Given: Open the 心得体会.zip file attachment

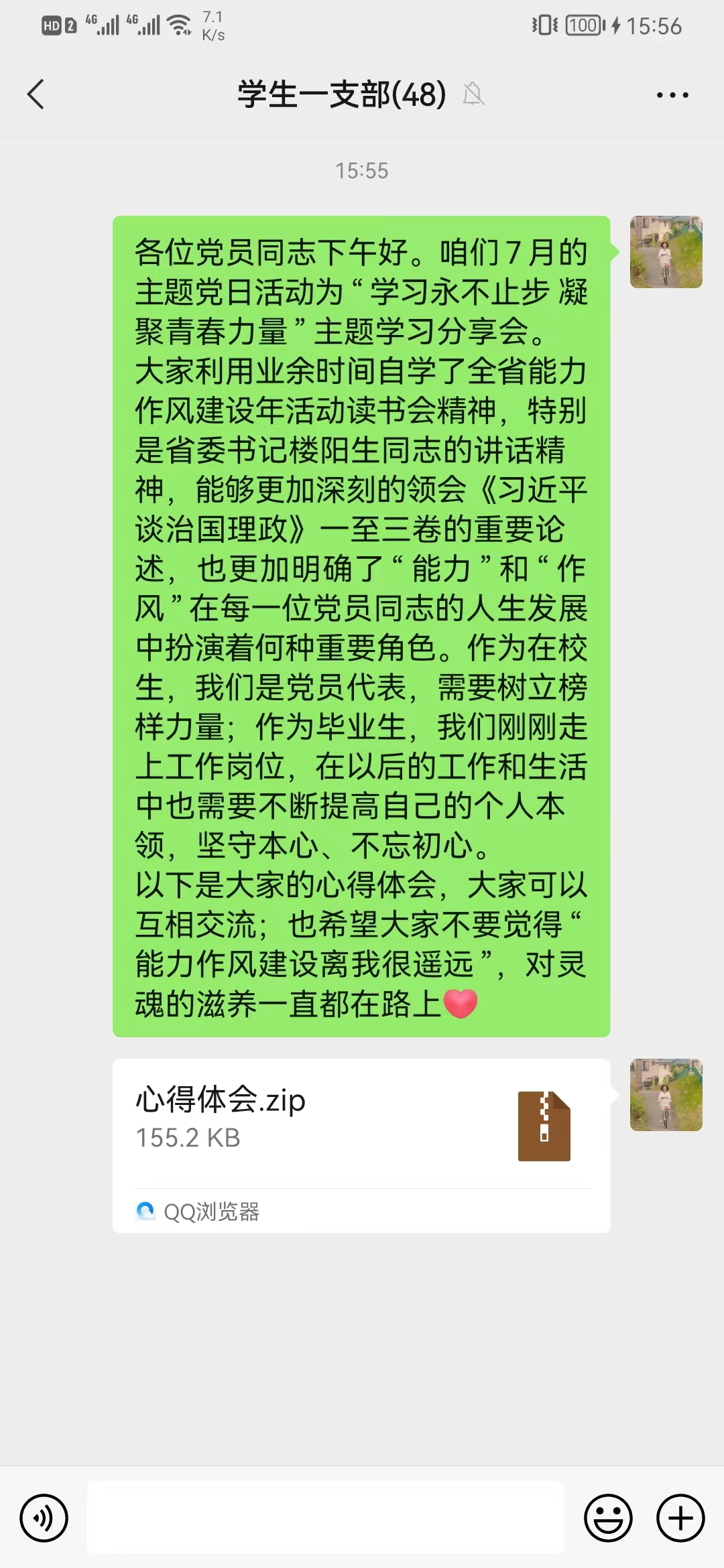Looking at the screenshot, I should [361, 1126].
